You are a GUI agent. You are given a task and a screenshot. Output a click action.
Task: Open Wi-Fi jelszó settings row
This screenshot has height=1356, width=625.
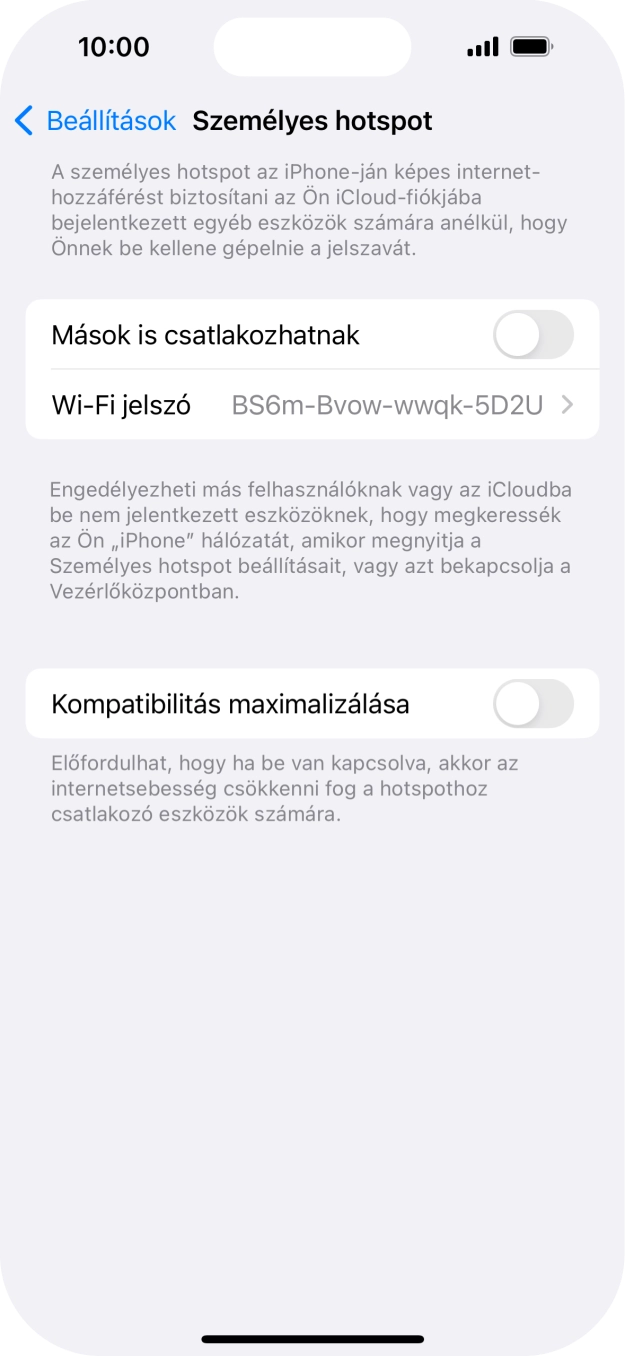click(312, 405)
